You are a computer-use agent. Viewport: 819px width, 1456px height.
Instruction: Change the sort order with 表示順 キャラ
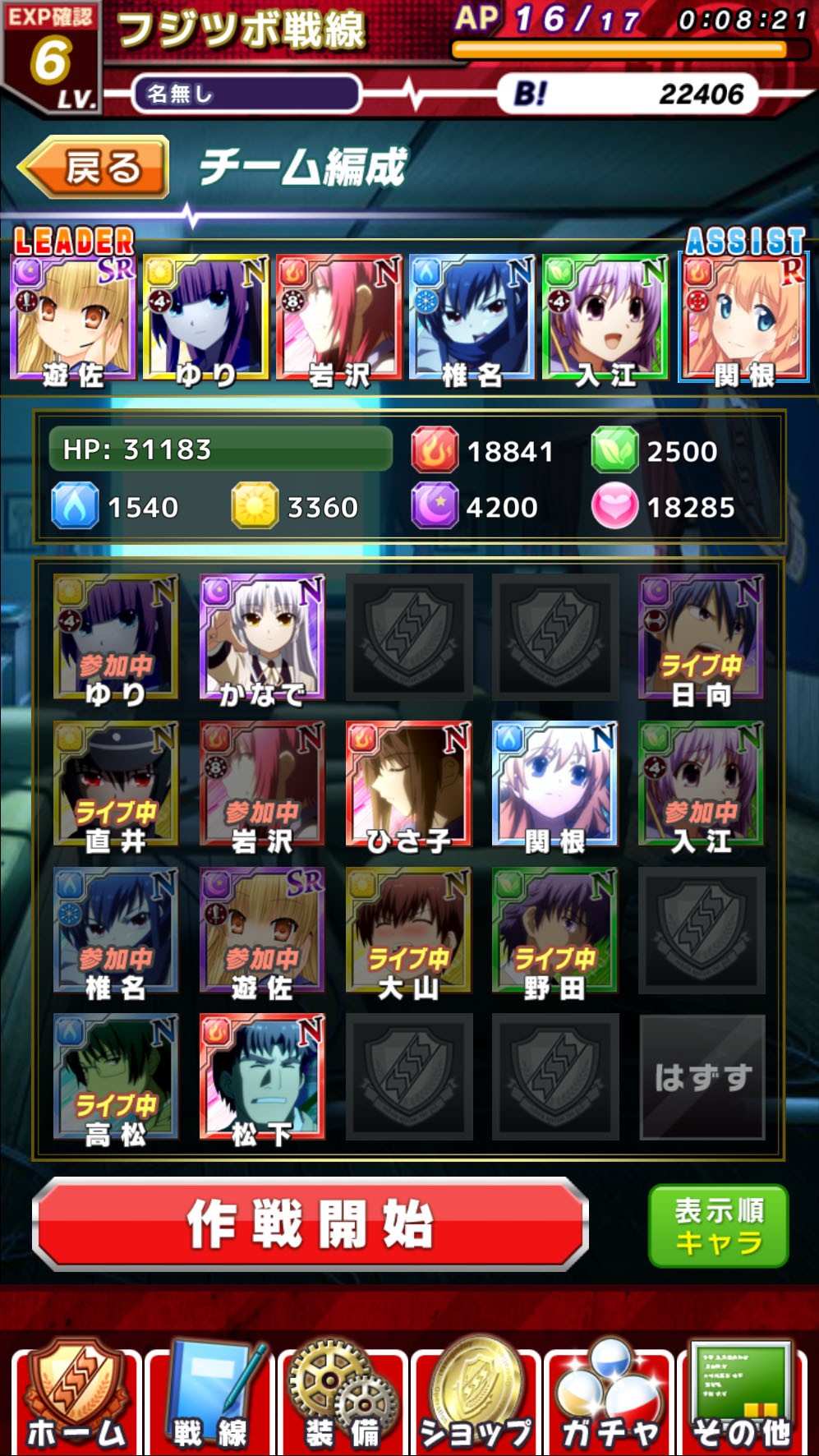point(718,1225)
